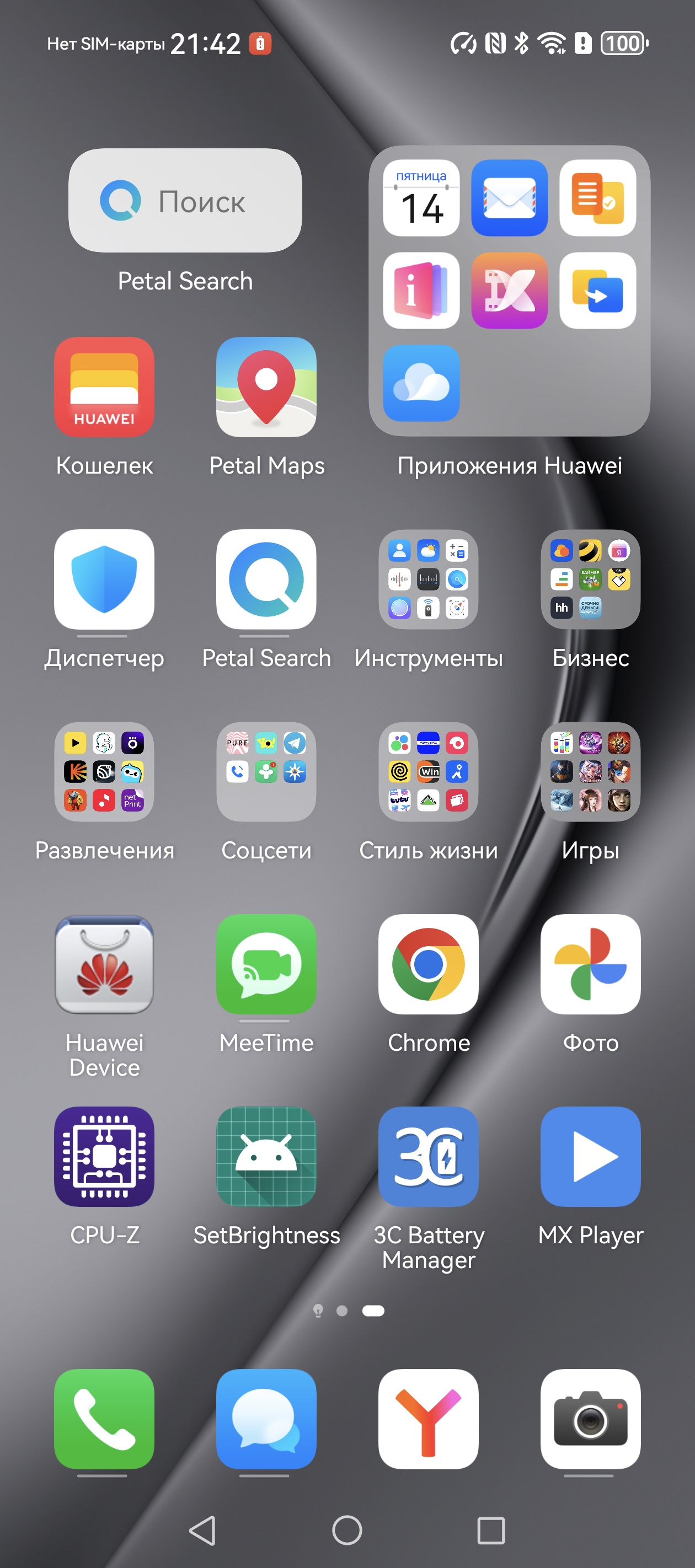The width and height of the screenshot is (695, 1568).
Task: Open the Бизнес folder
Action: (x=590, y=579)
